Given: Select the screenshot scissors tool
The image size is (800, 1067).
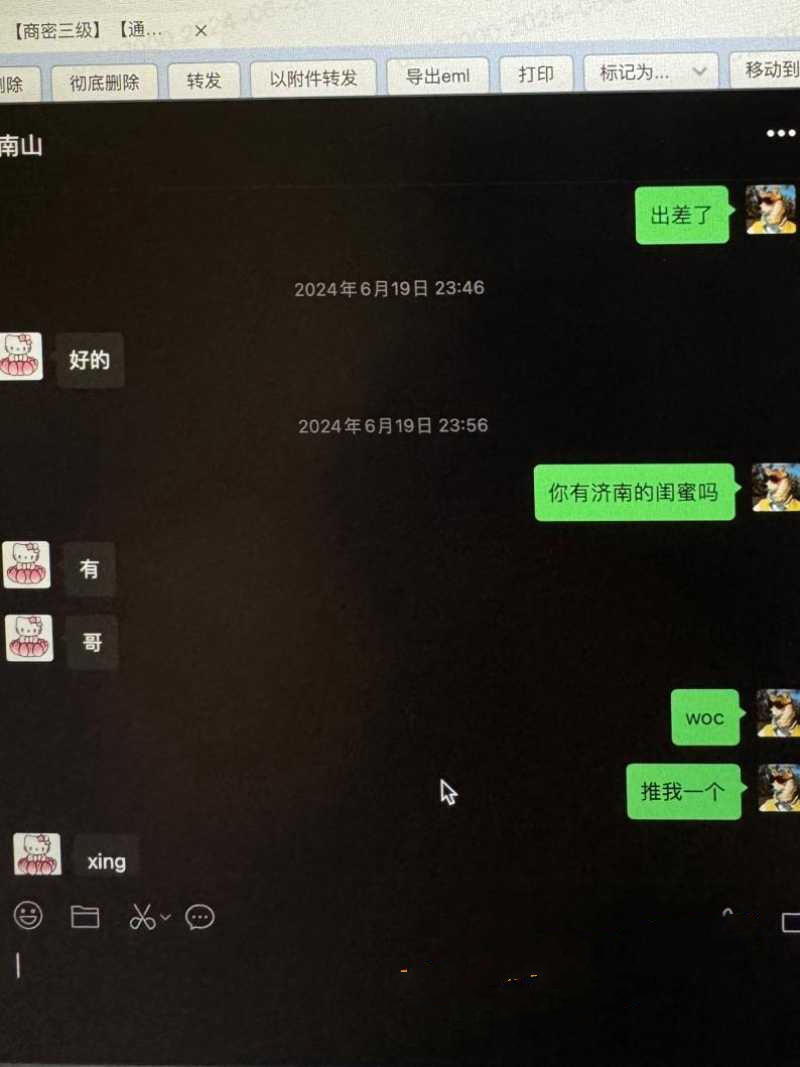Looking at the screenshot, I should [x=143, y=916].
